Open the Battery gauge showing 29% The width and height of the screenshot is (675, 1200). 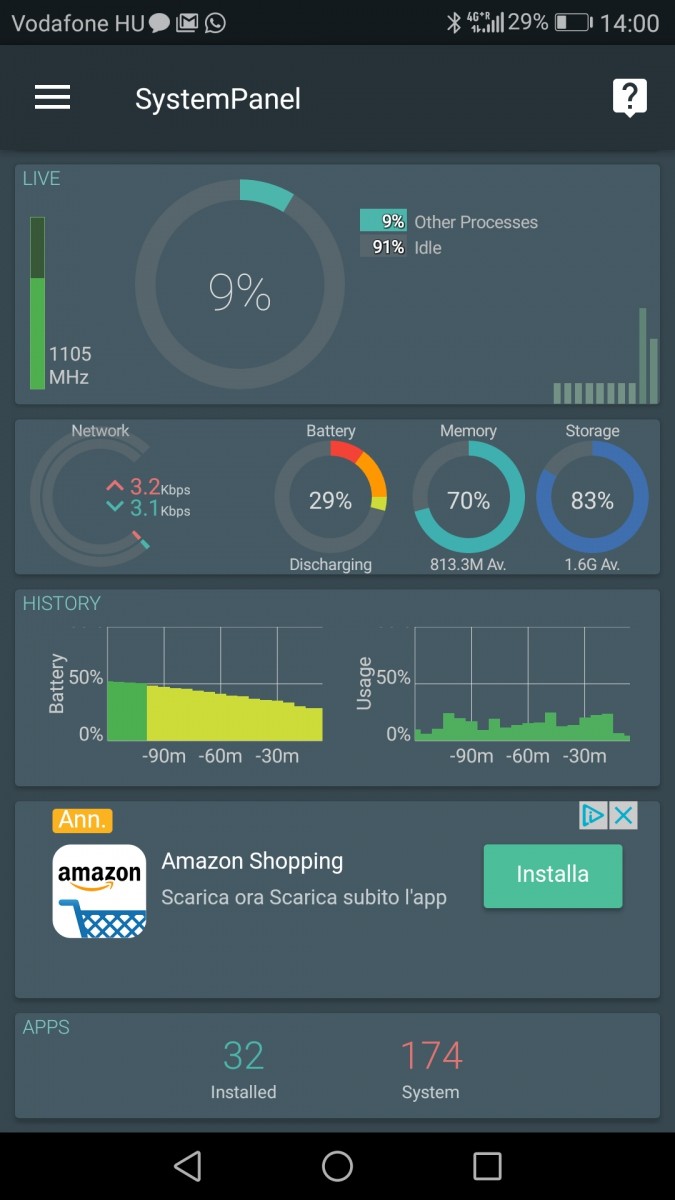pyautogui.click(x=330, y=498)
